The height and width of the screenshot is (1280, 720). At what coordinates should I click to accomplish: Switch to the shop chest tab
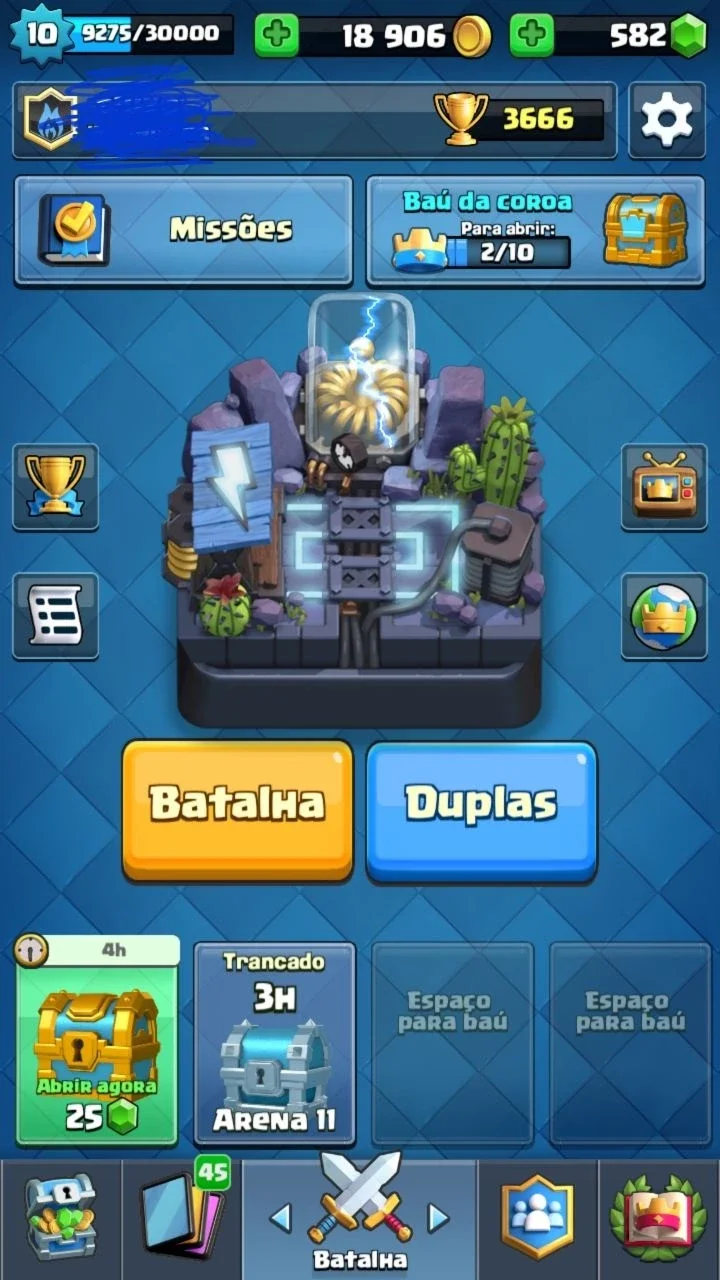coord(60,1218)
